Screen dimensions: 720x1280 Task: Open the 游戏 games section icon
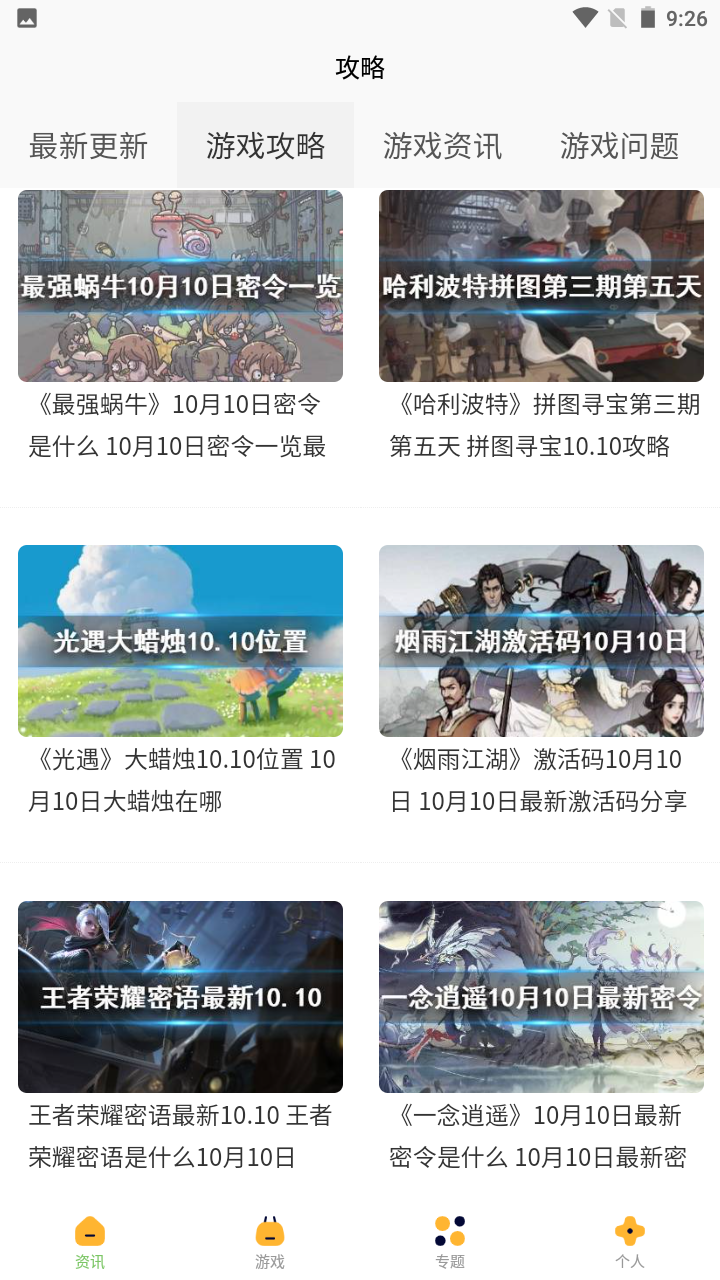270,1238
